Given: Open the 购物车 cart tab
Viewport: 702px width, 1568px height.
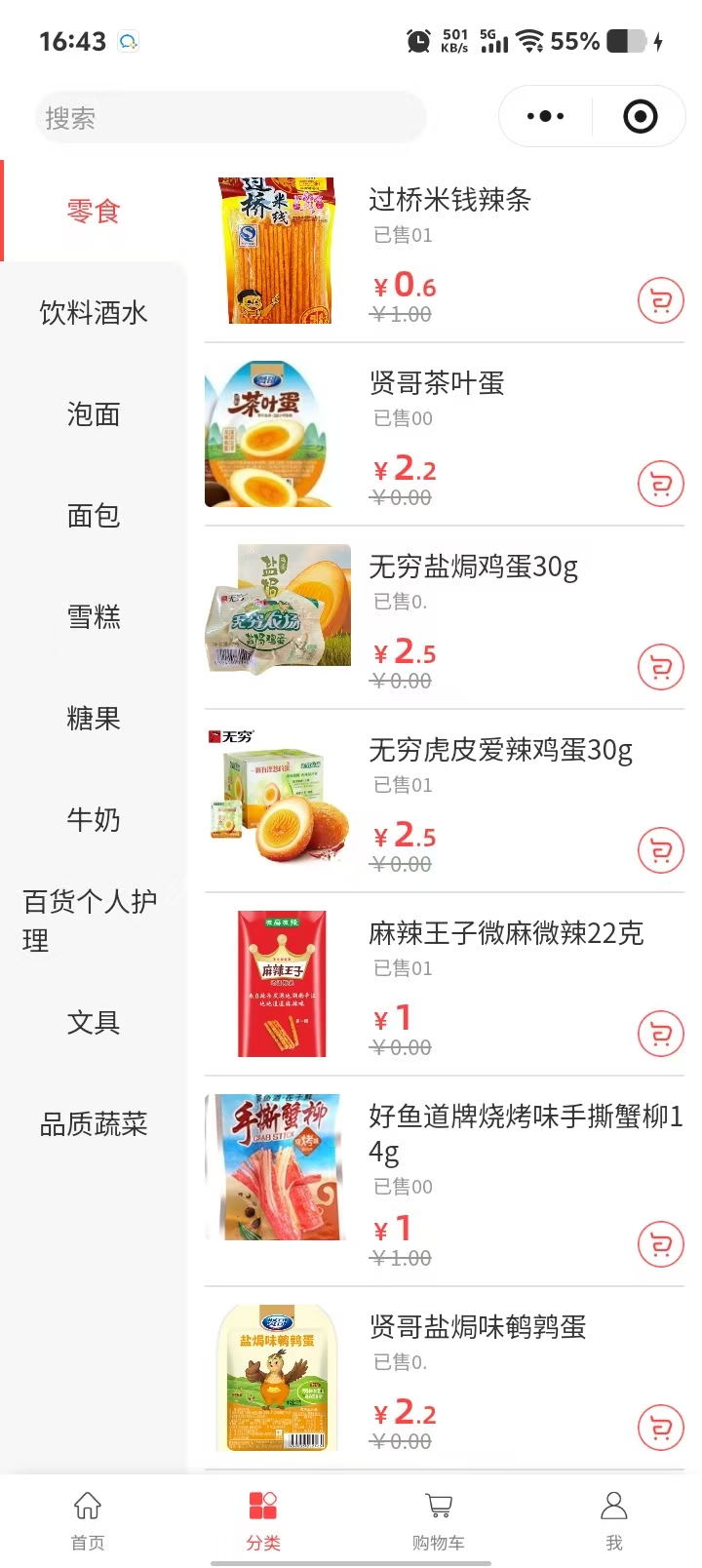Looking at the screenshot, I should coord(439,1519).
